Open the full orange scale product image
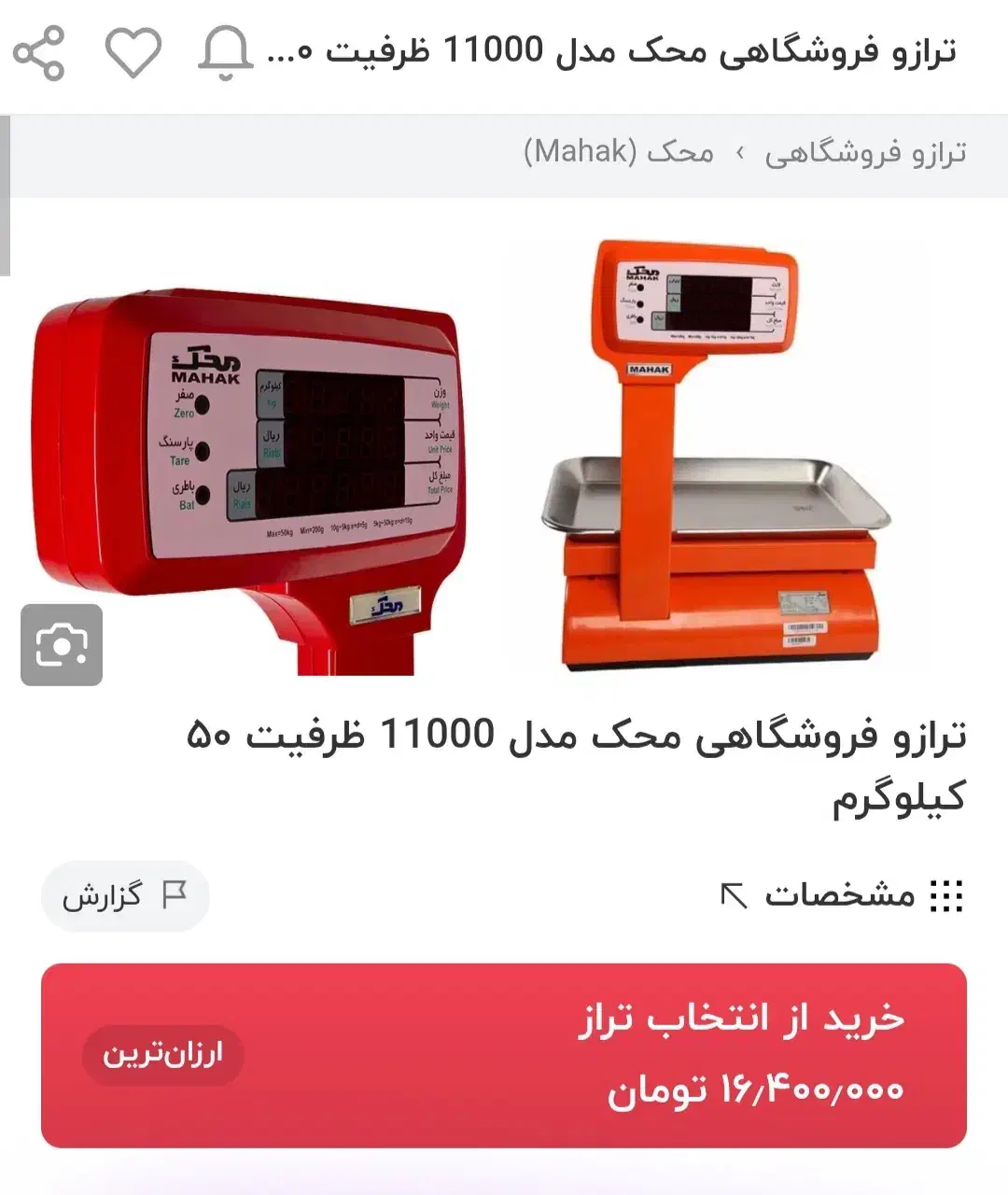The width and height of the screenshot is (1008, 1195). [716, 457]
